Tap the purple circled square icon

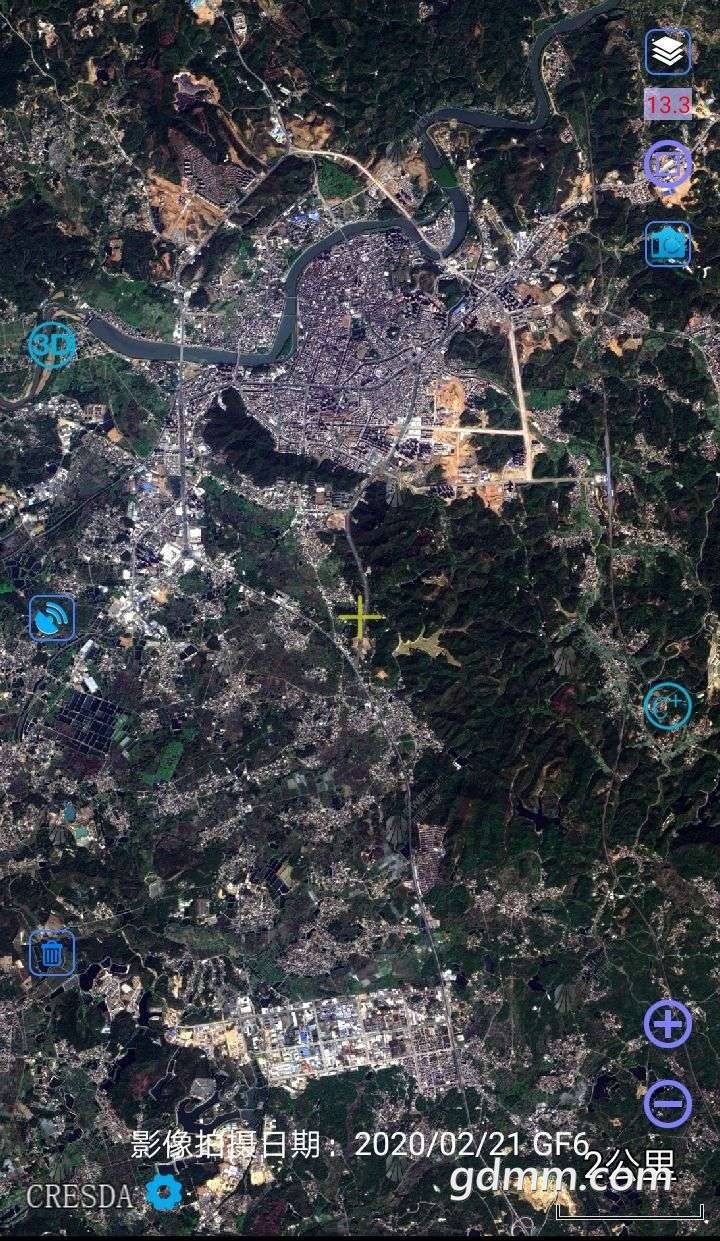tap(668, 163)
